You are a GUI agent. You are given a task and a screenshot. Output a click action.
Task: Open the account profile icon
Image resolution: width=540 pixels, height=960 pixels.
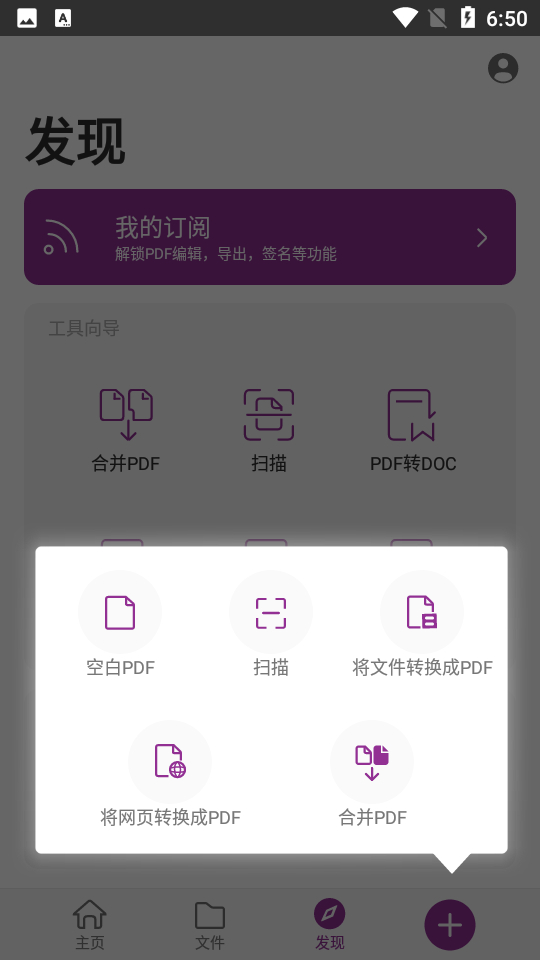point(503,68)
